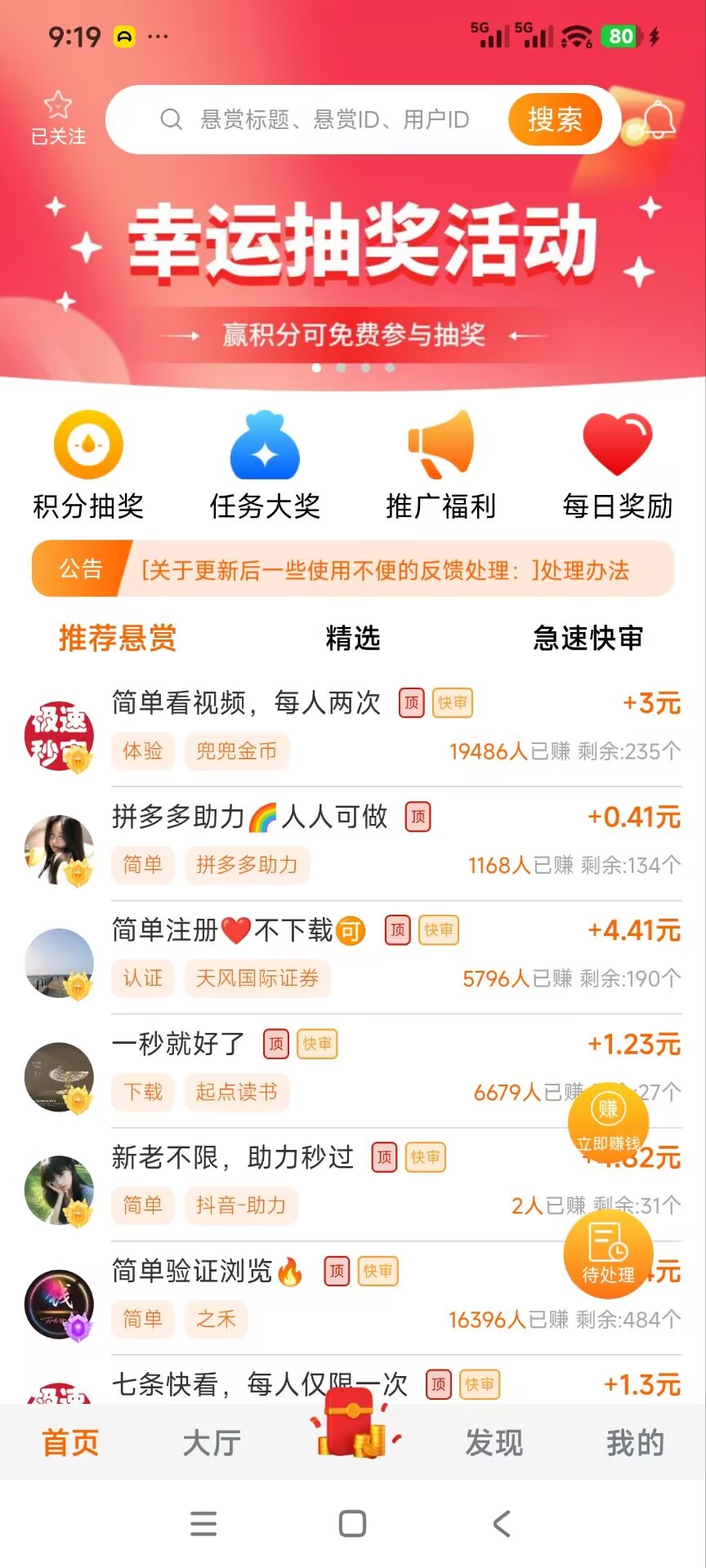Image resolution: width=706 pixels, height=1568 pixels.
Task: Switch to the 精选 featured tab
Action: (351, 639)
